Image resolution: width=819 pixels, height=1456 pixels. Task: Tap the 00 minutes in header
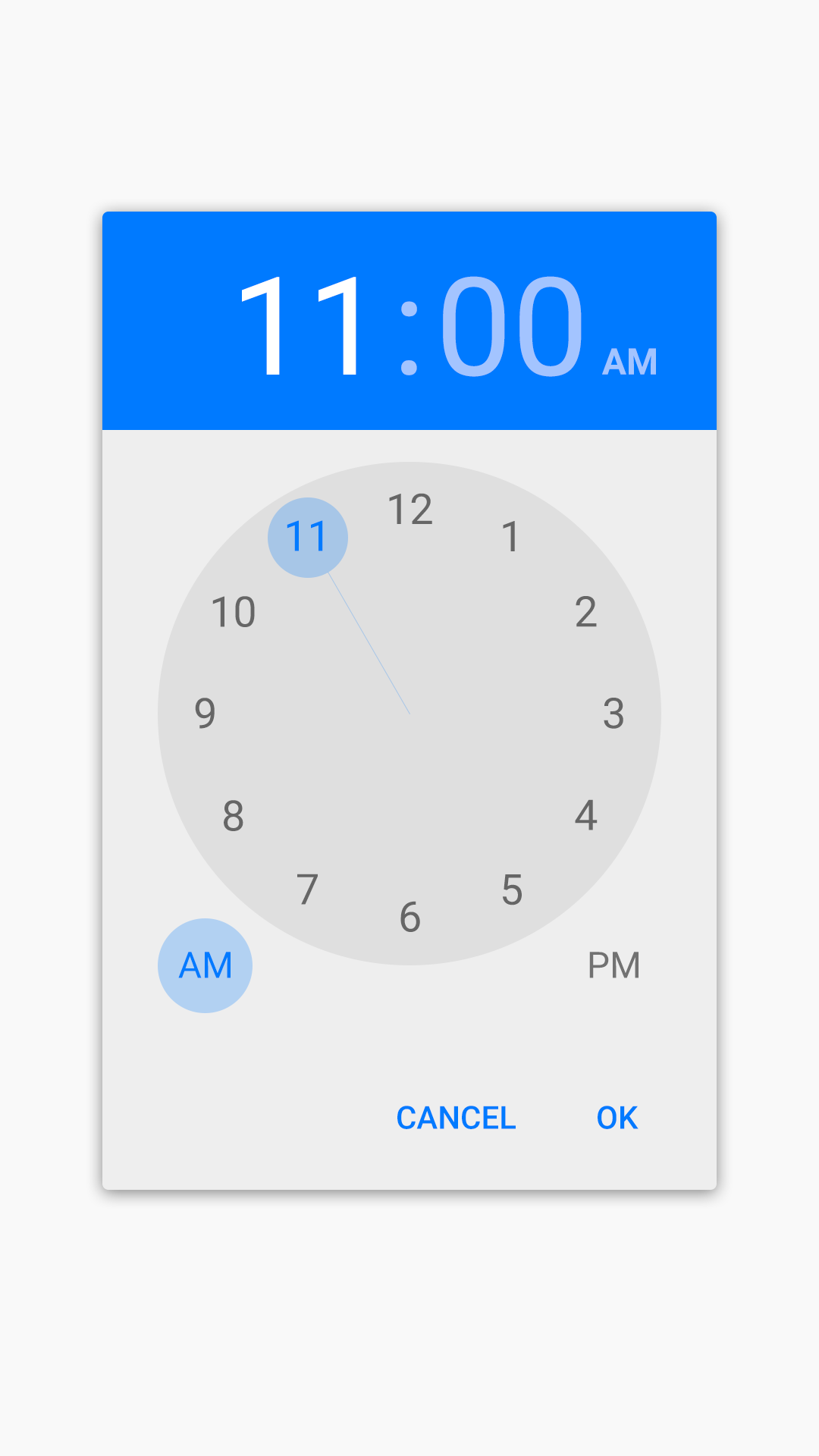click(512, 326)
